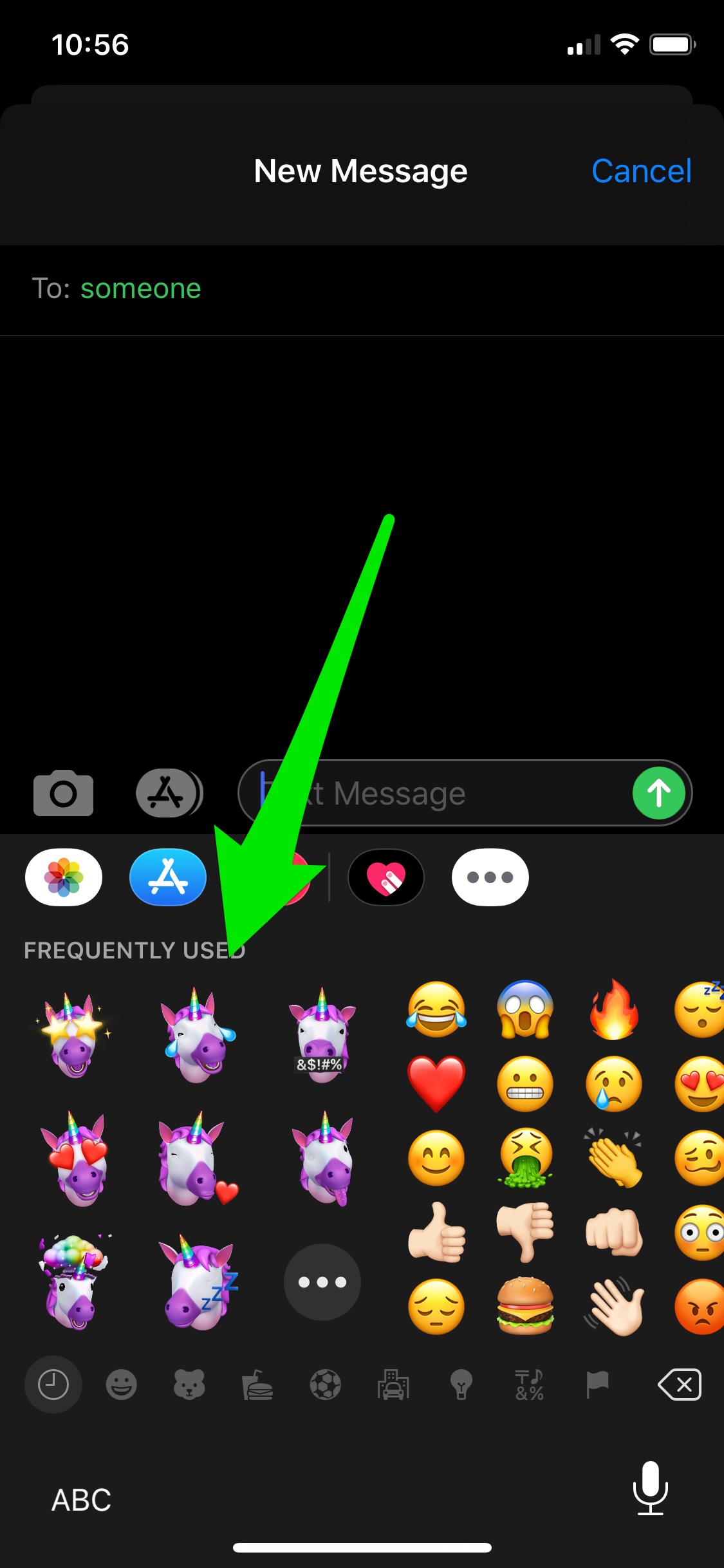Cancel the new message
724x1568 pixels.
click(641, 171)
